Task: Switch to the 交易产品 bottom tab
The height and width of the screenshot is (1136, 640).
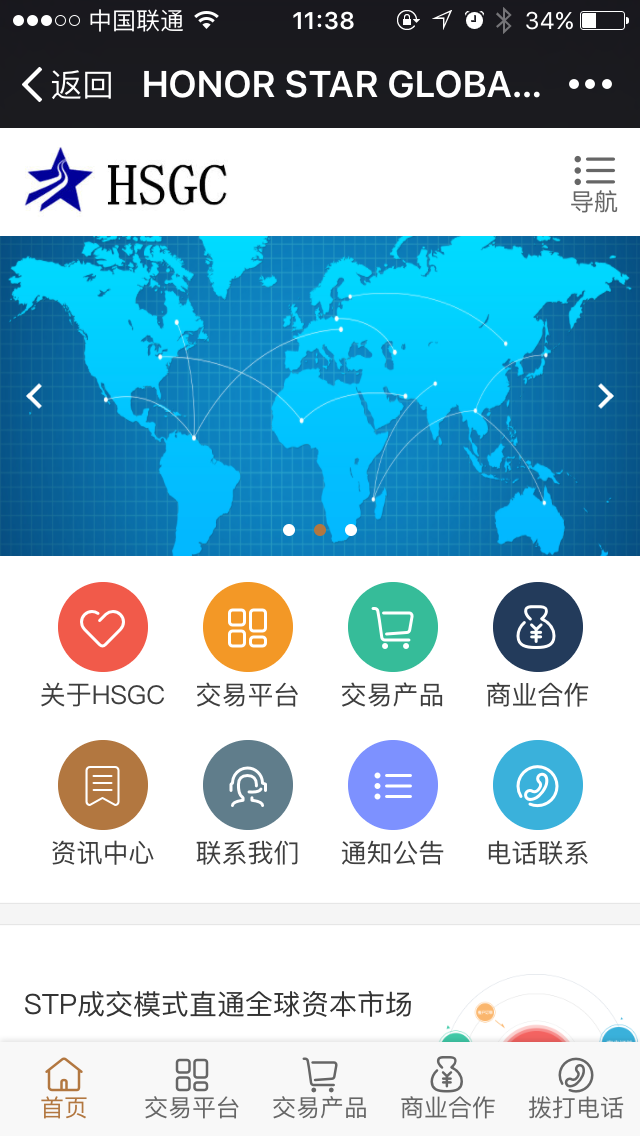Action: pos(320,1088)
